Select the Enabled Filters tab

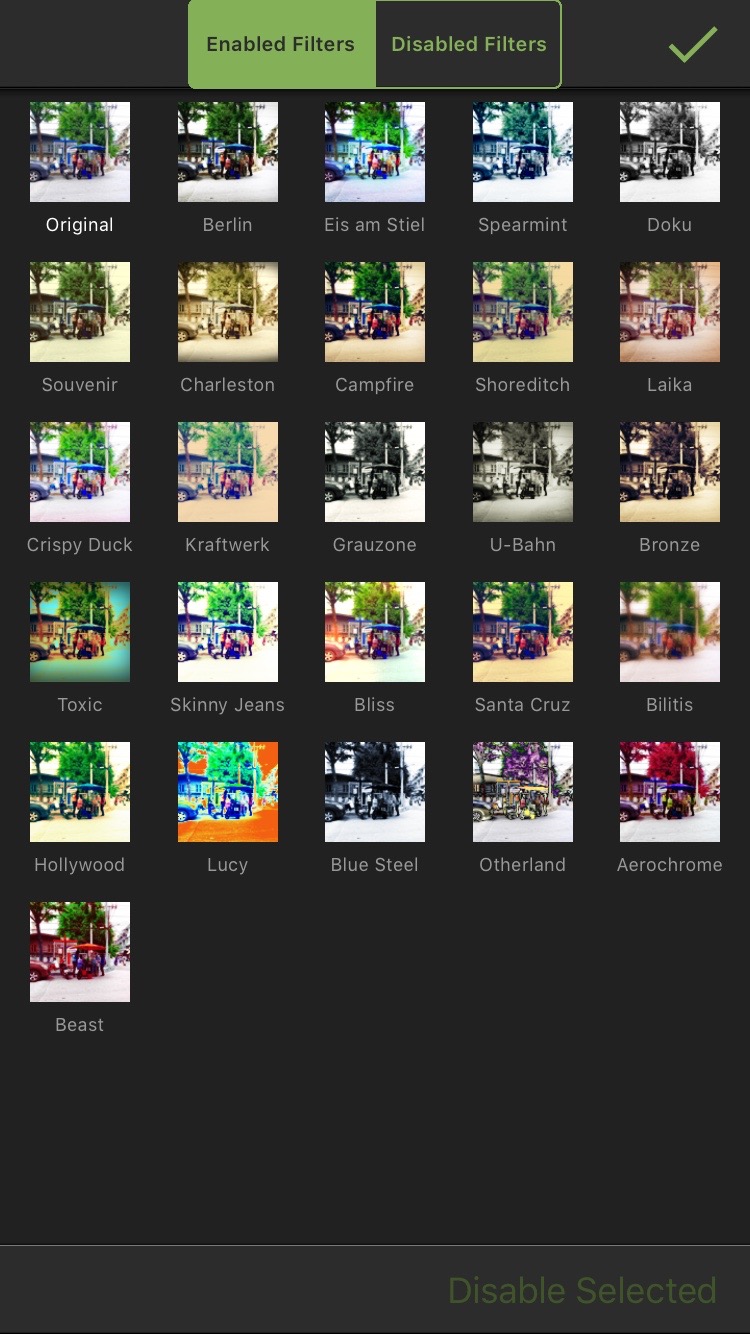click(280, 44)
